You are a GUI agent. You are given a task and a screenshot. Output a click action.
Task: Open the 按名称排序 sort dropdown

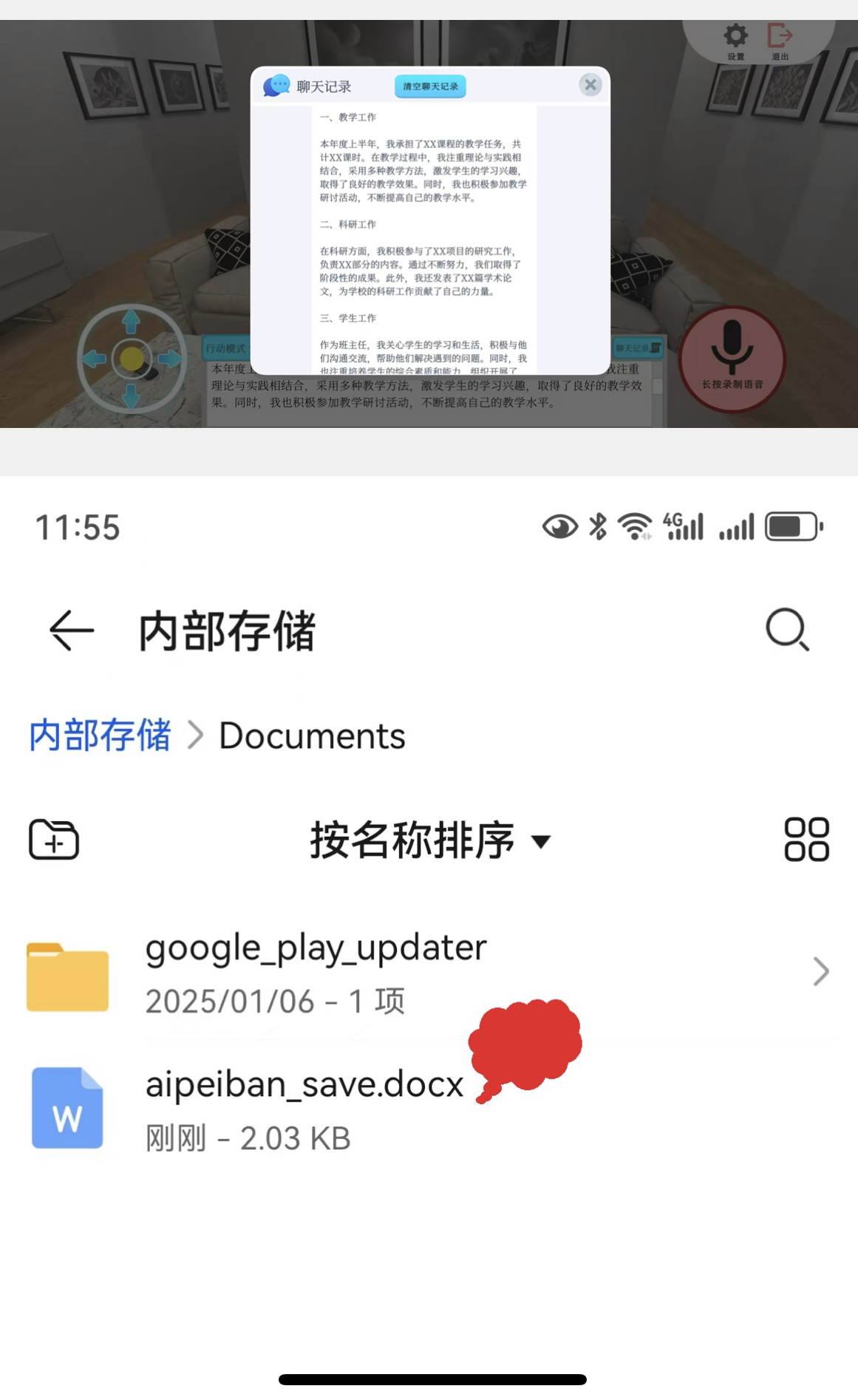point(430,840)
